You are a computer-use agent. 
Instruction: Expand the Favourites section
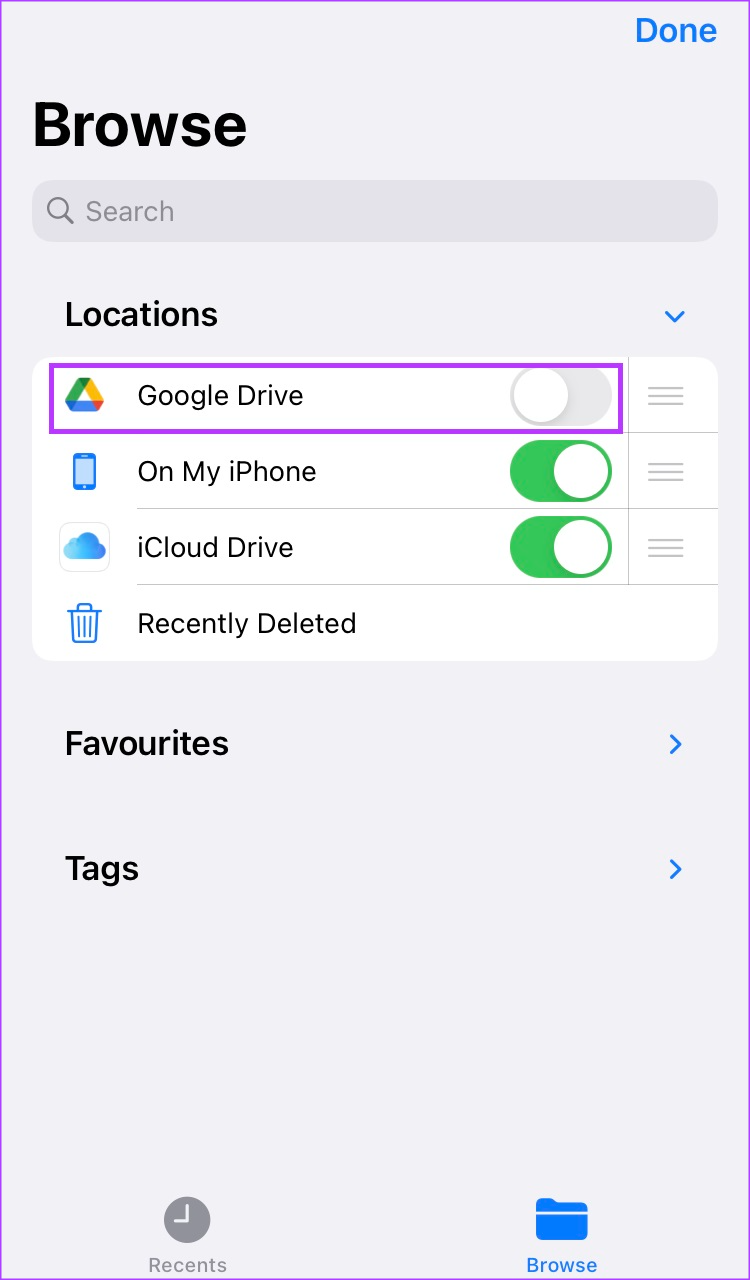coord(675,744)
